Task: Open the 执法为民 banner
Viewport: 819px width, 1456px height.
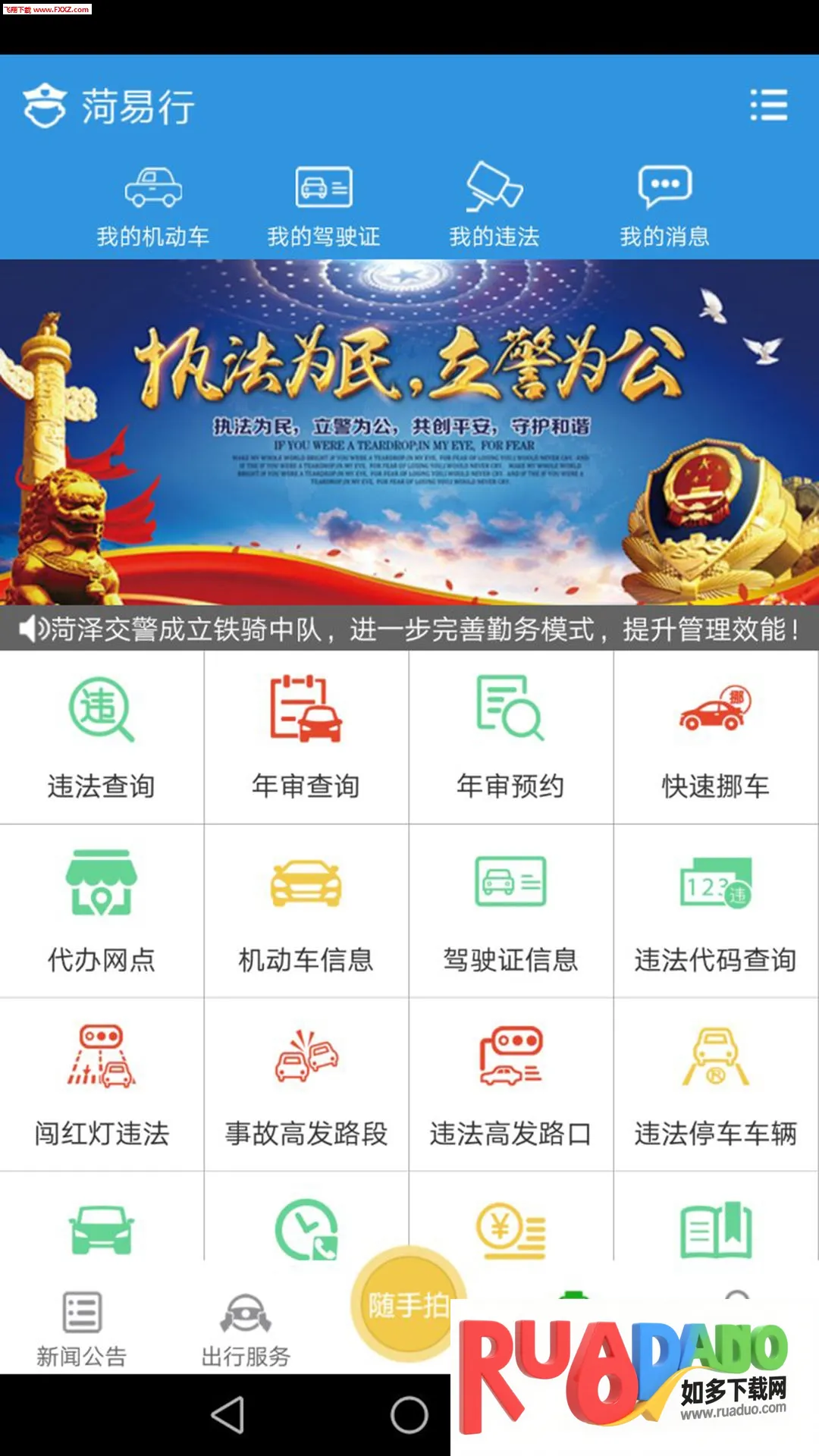Action: click(x=409, y=432)
